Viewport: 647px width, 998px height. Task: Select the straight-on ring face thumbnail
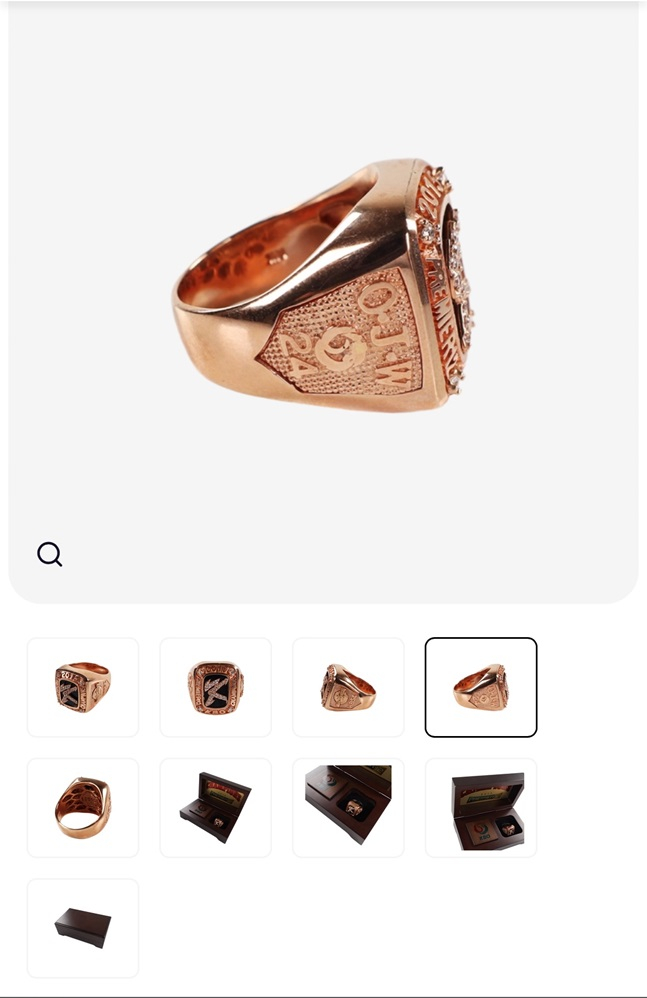point(215,688)
